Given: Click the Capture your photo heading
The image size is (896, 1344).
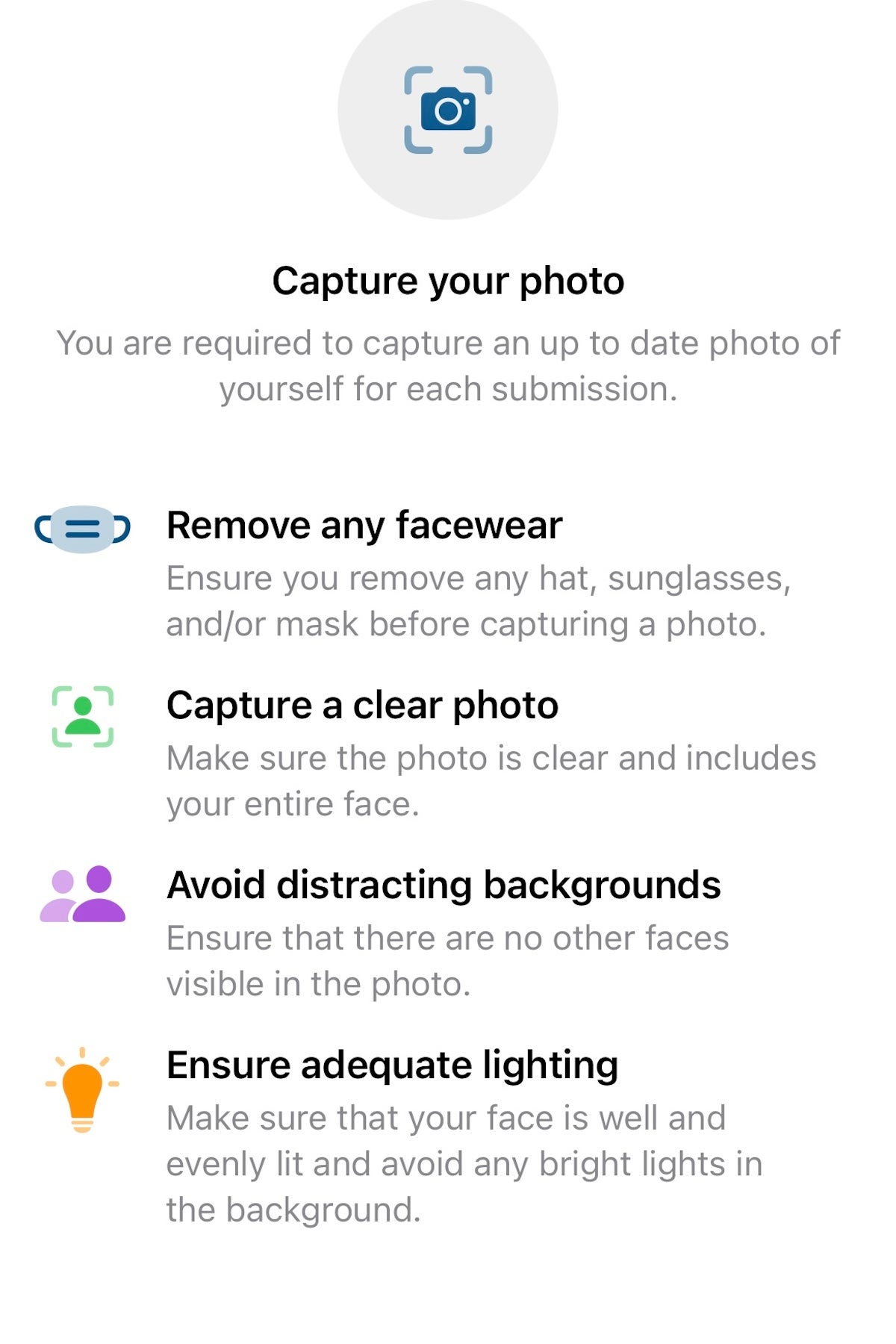Looking at the screenshot, I should [x=448, y=281].
